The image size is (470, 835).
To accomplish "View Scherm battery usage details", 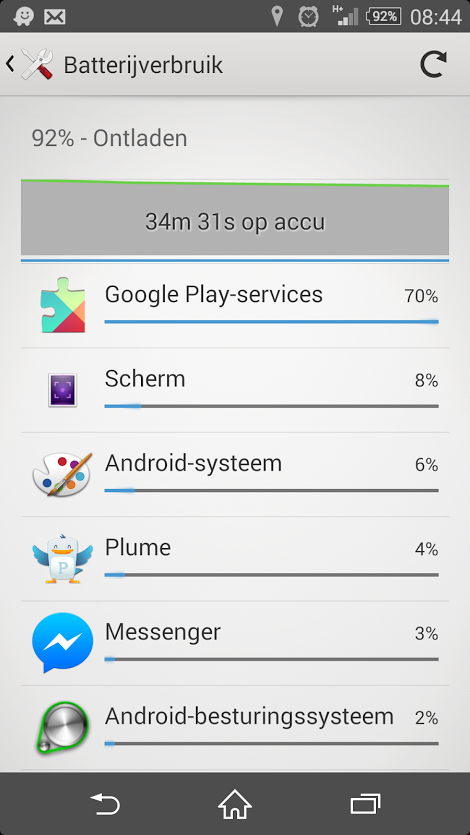I will [235, 390].
